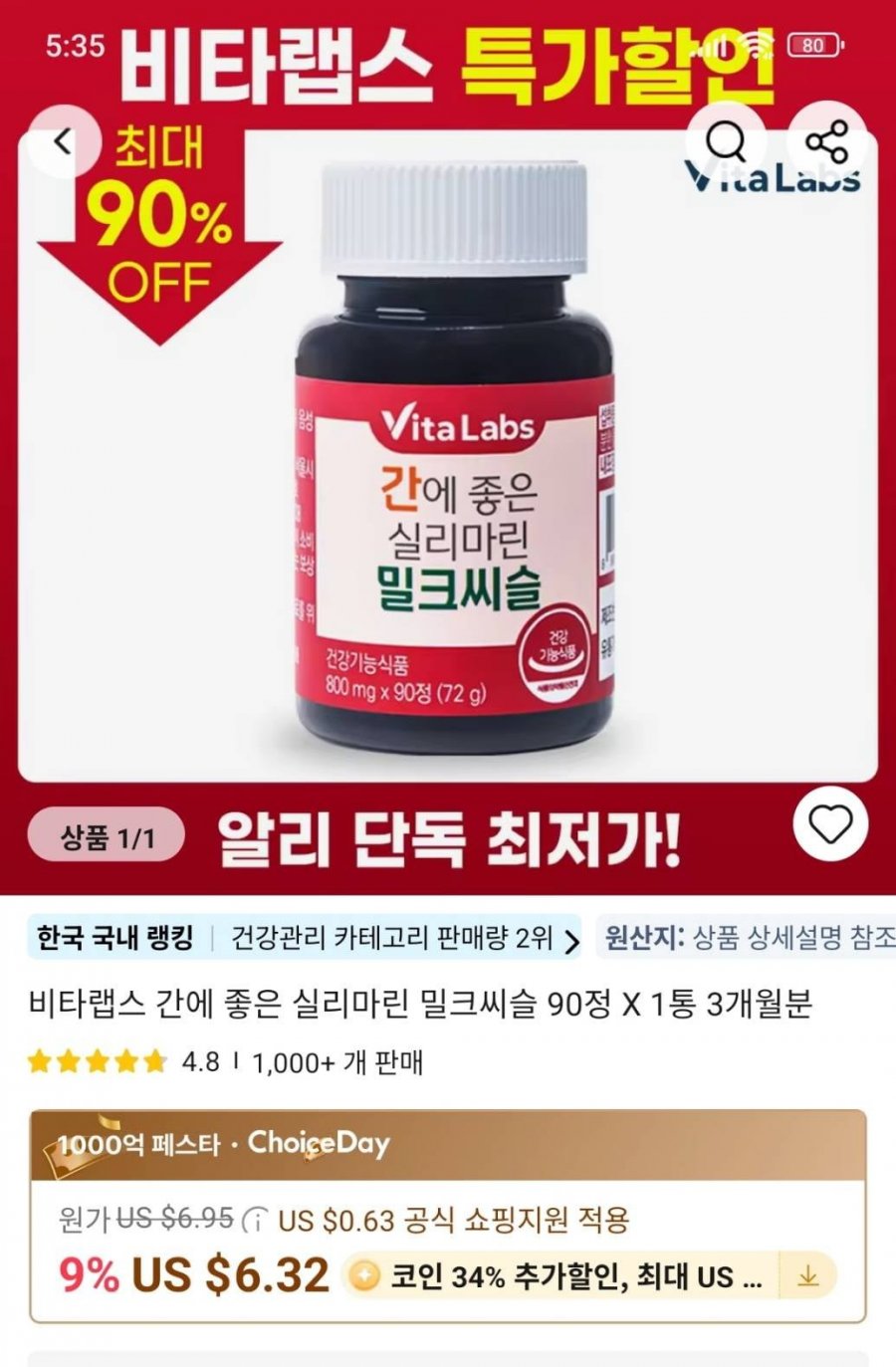Open search with the magnifier icon

(x=726, y=142)
